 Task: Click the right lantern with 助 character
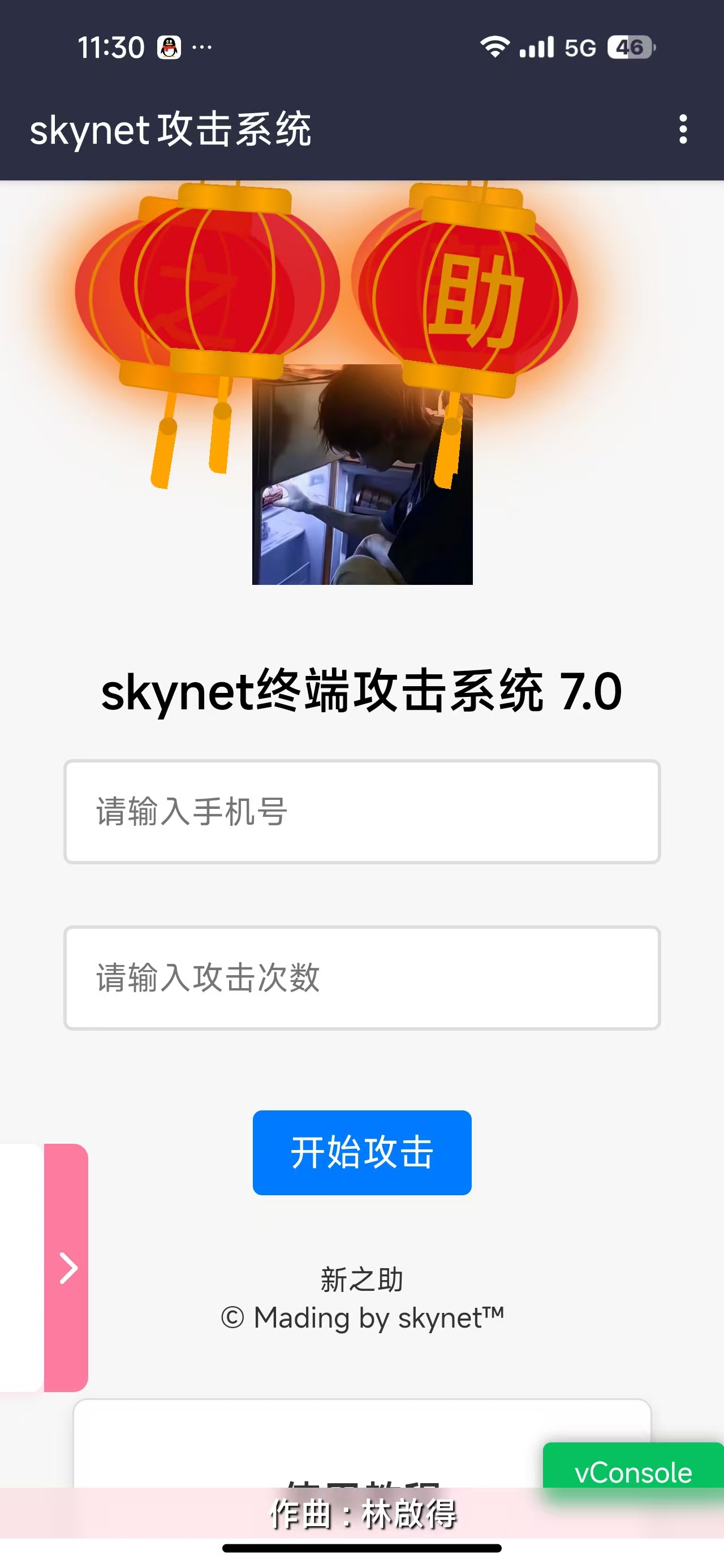[475, 292]
